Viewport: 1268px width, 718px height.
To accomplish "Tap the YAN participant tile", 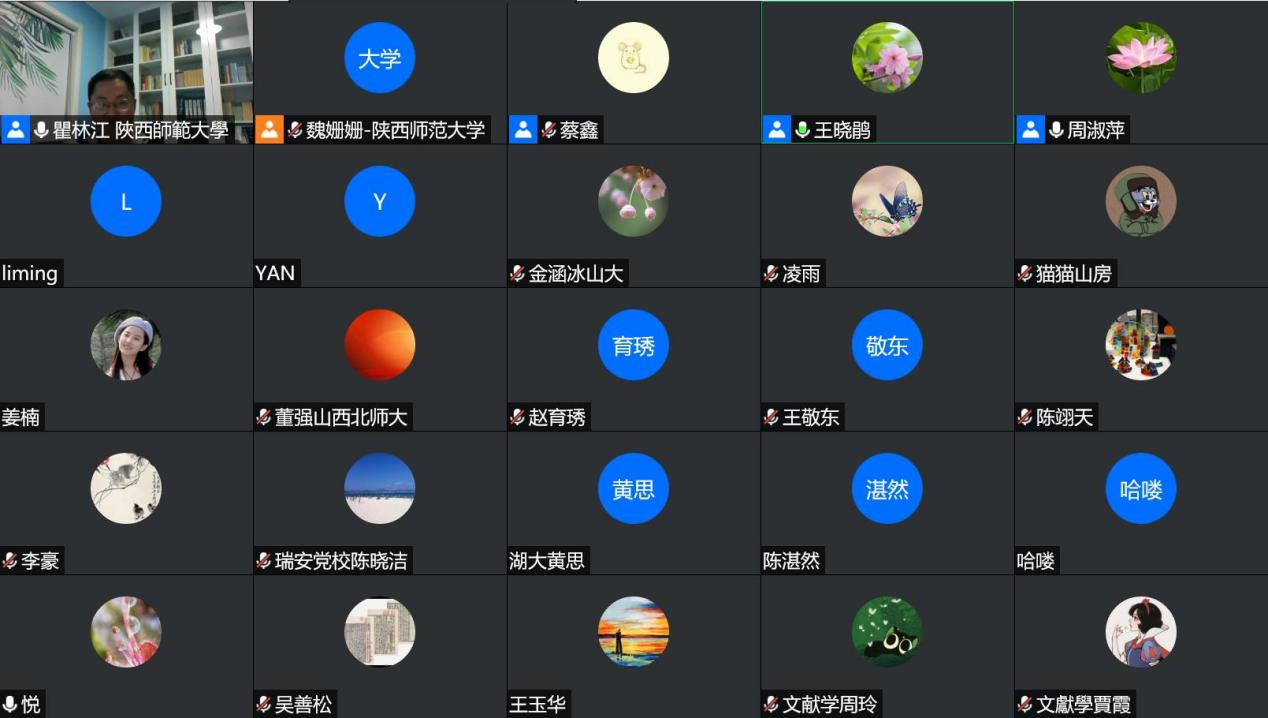I will 379,215.
